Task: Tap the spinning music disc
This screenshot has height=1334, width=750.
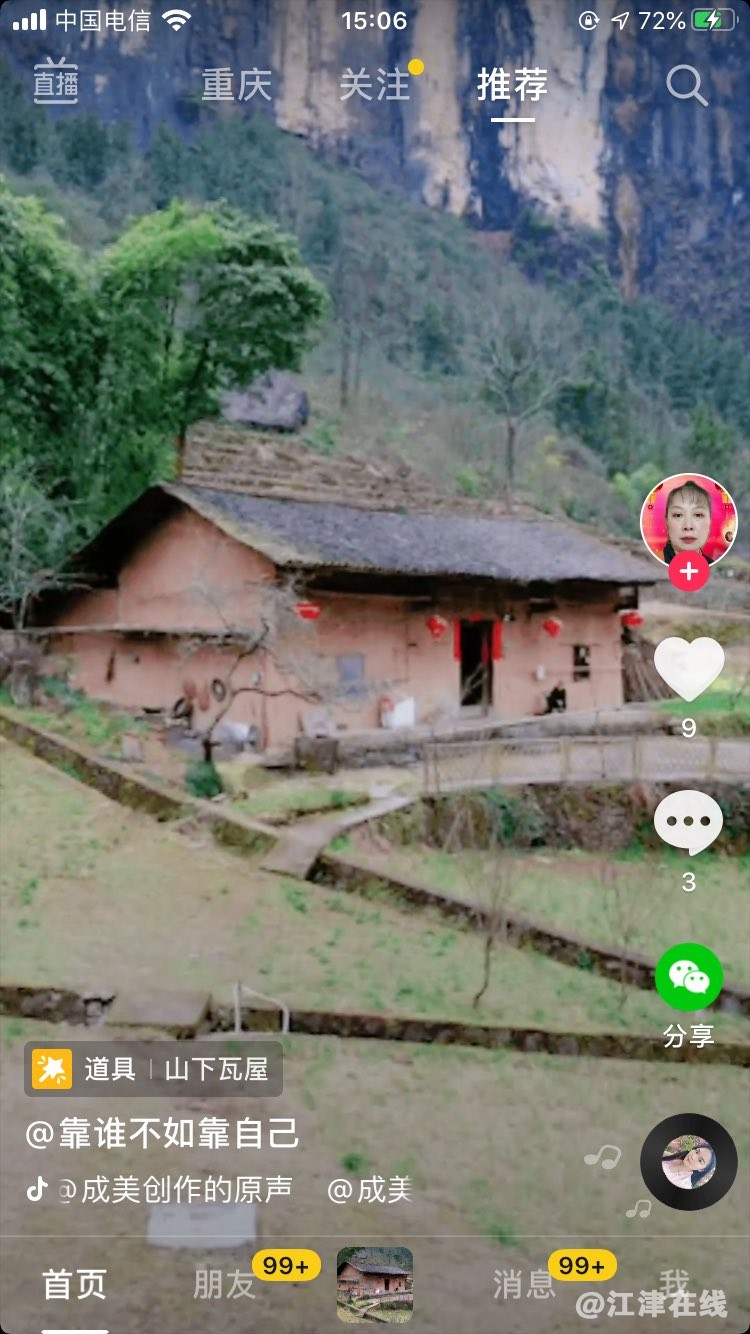Action: 688,1162
